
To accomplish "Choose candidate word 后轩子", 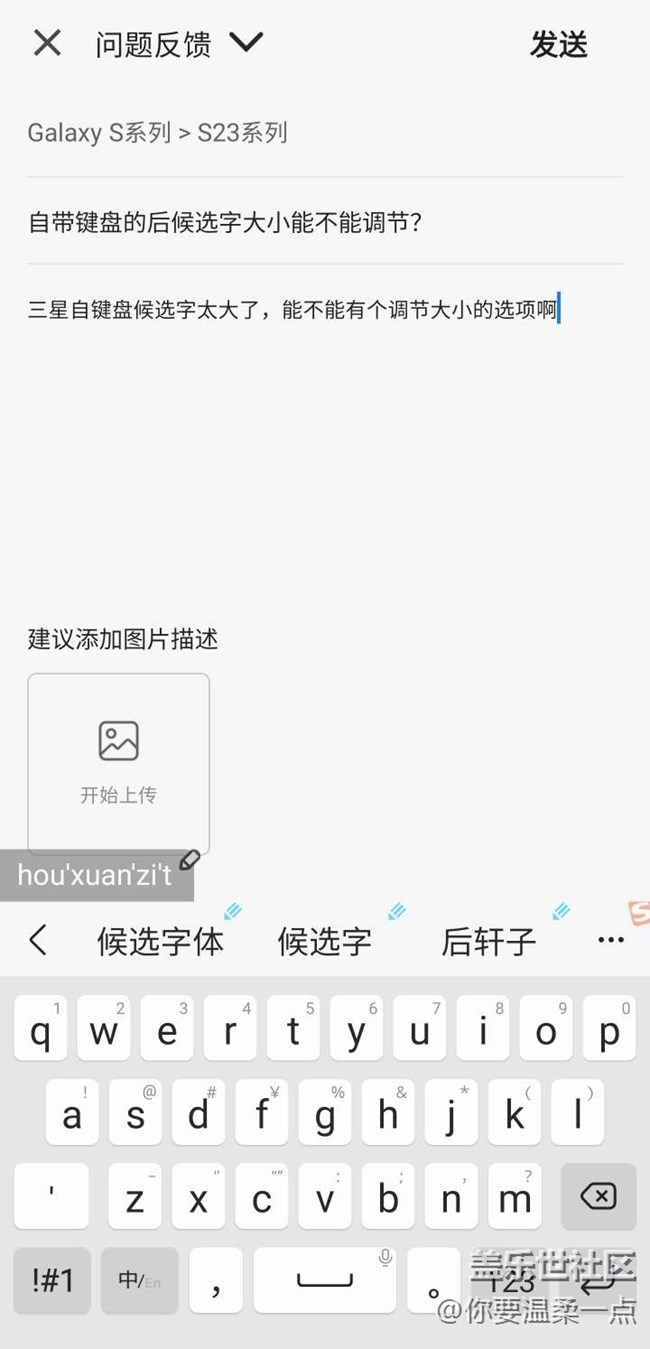I will tap(488, 941).
